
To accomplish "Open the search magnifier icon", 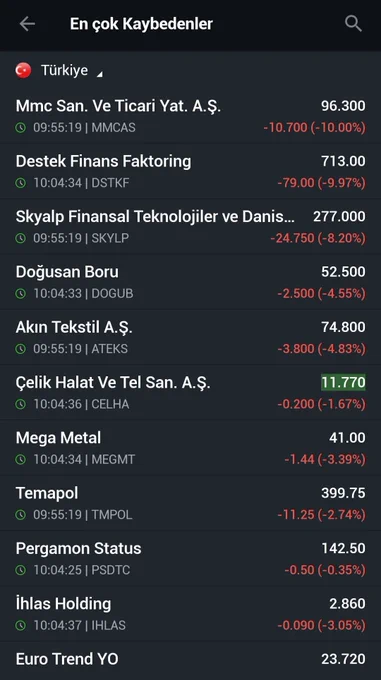I will [353, 24].
